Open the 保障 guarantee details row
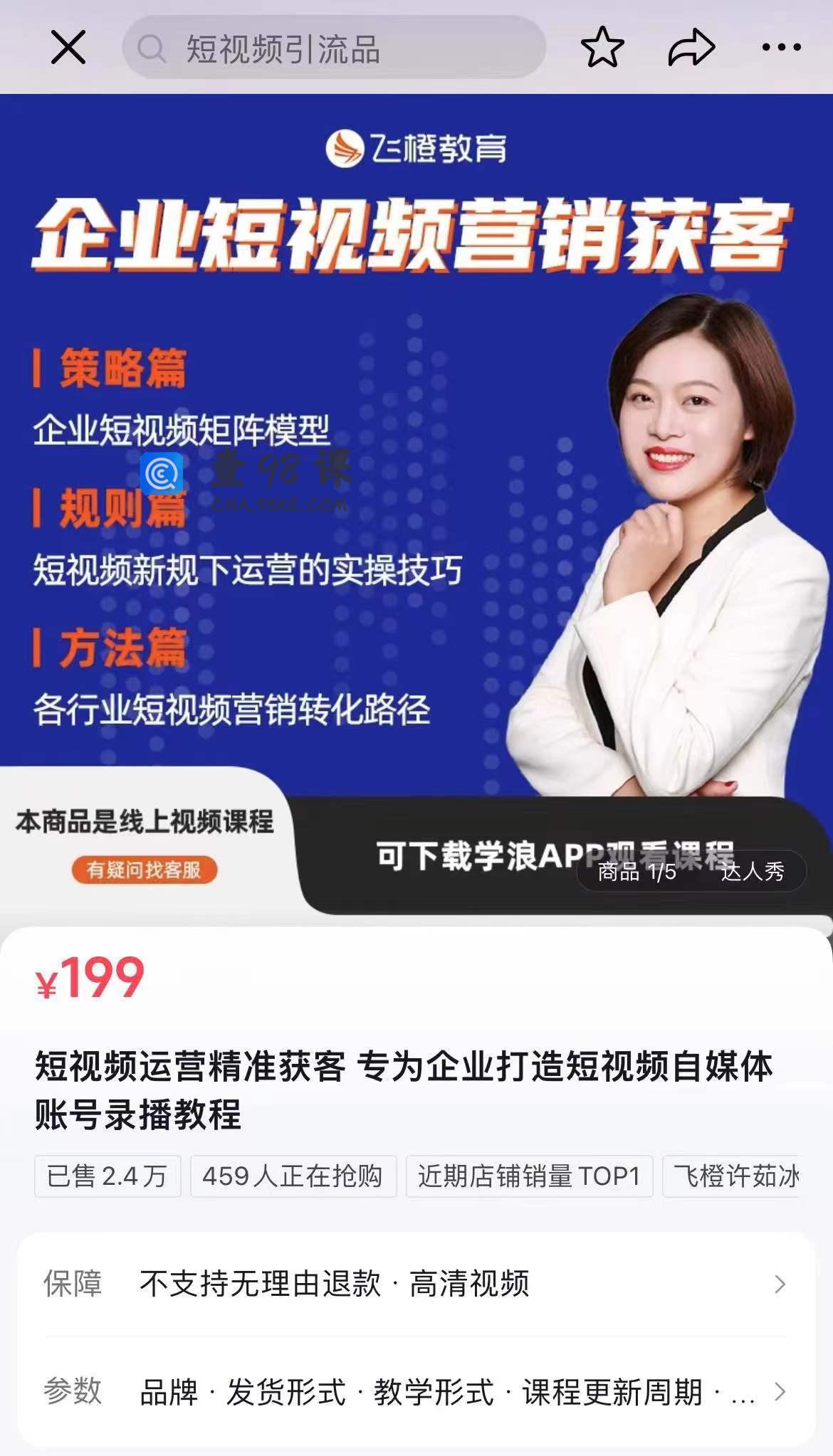This screenshot has height=1456, width=833. point(416,1284)
